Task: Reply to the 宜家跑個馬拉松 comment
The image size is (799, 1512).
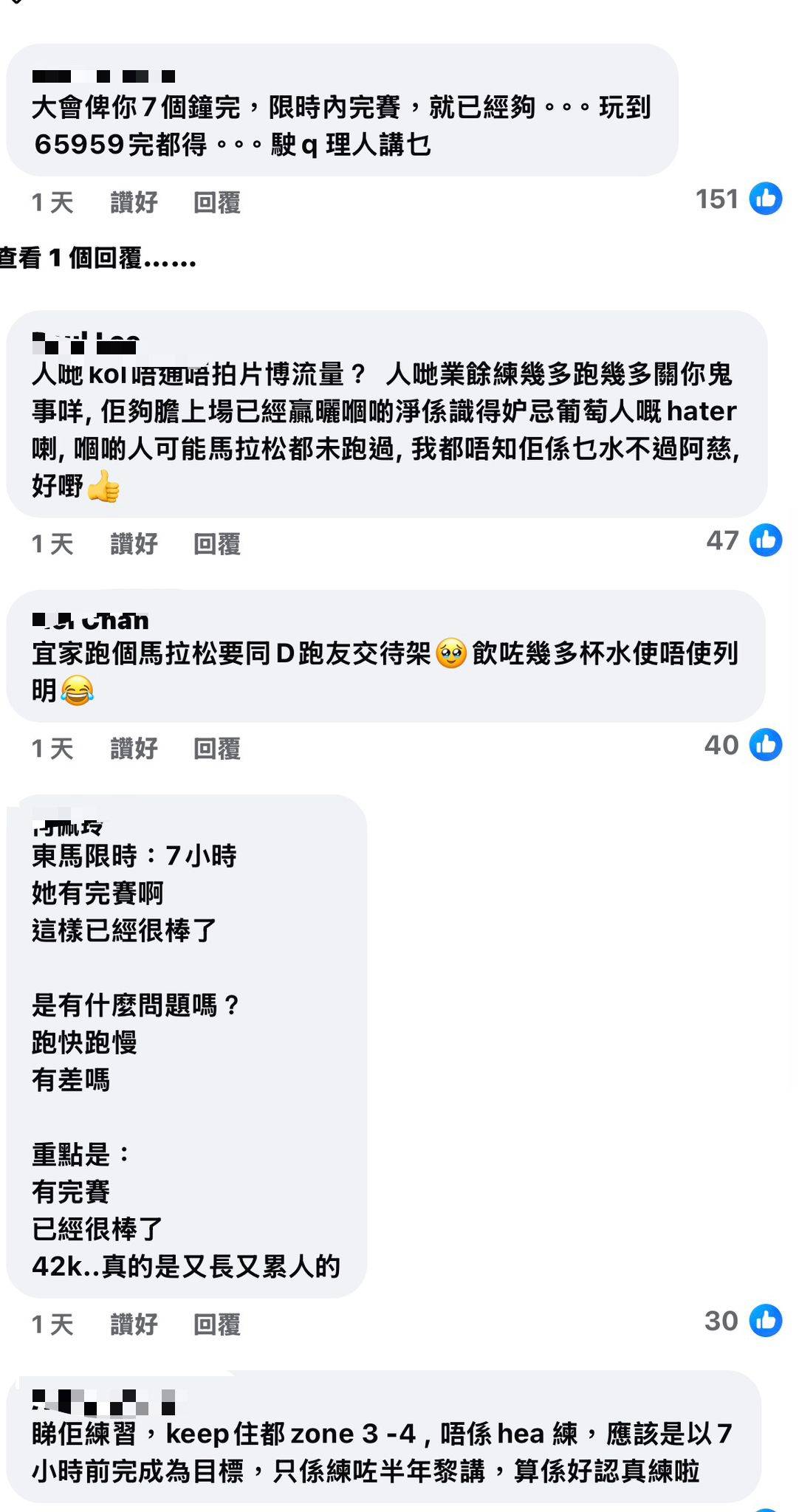Action: pos(216,748)
